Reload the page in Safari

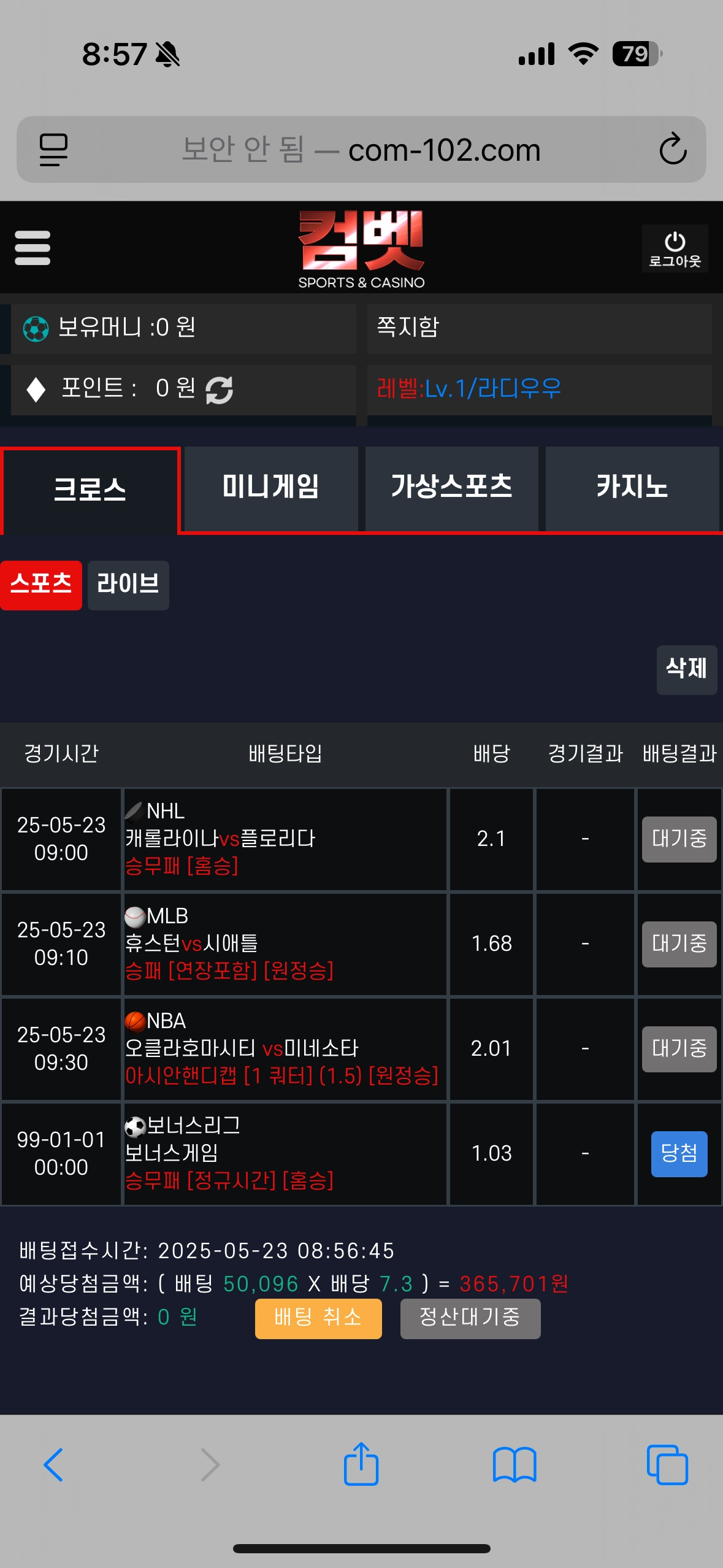tap(673, 149)
